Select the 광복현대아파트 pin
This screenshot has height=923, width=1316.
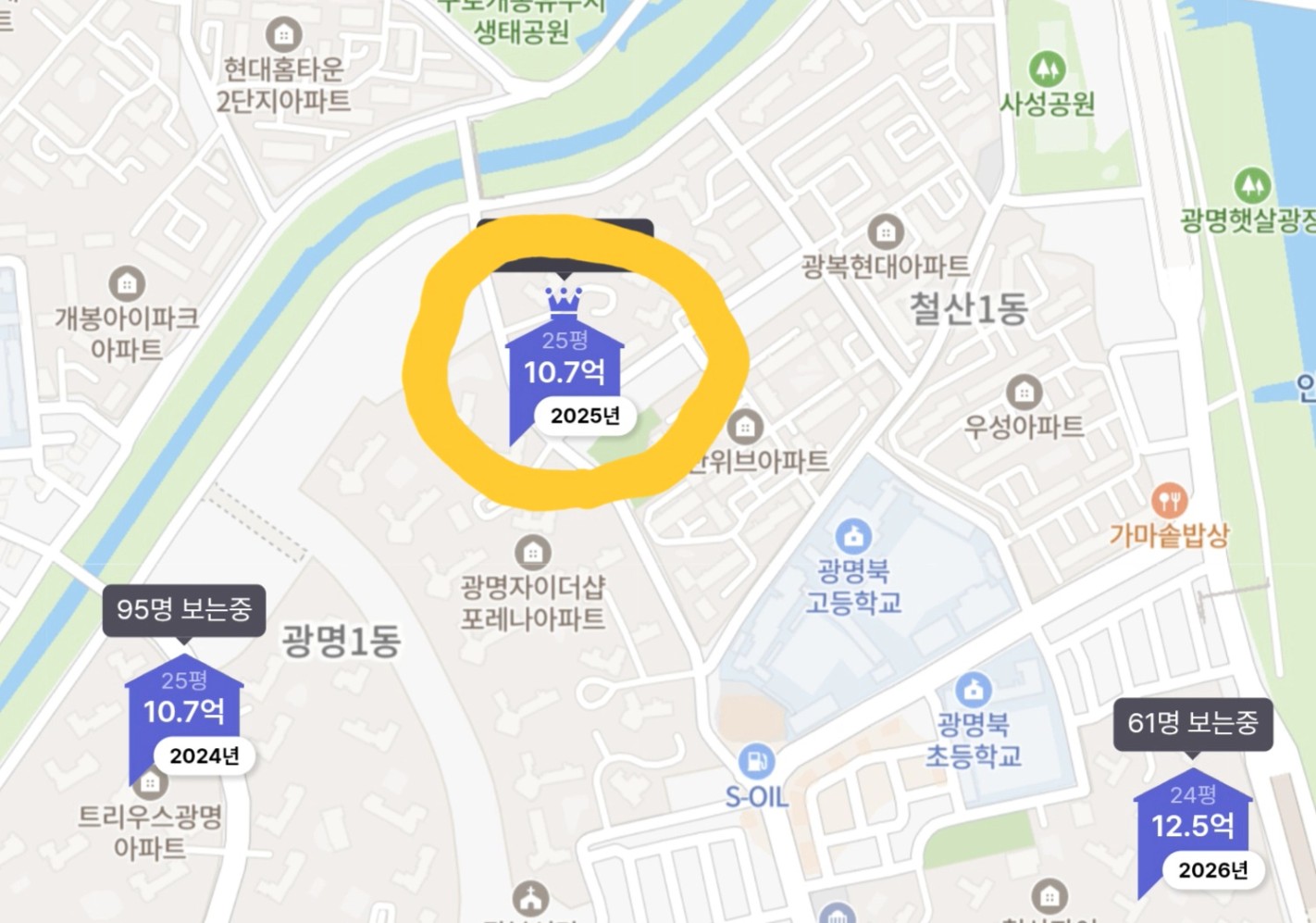tap(886, 231)
